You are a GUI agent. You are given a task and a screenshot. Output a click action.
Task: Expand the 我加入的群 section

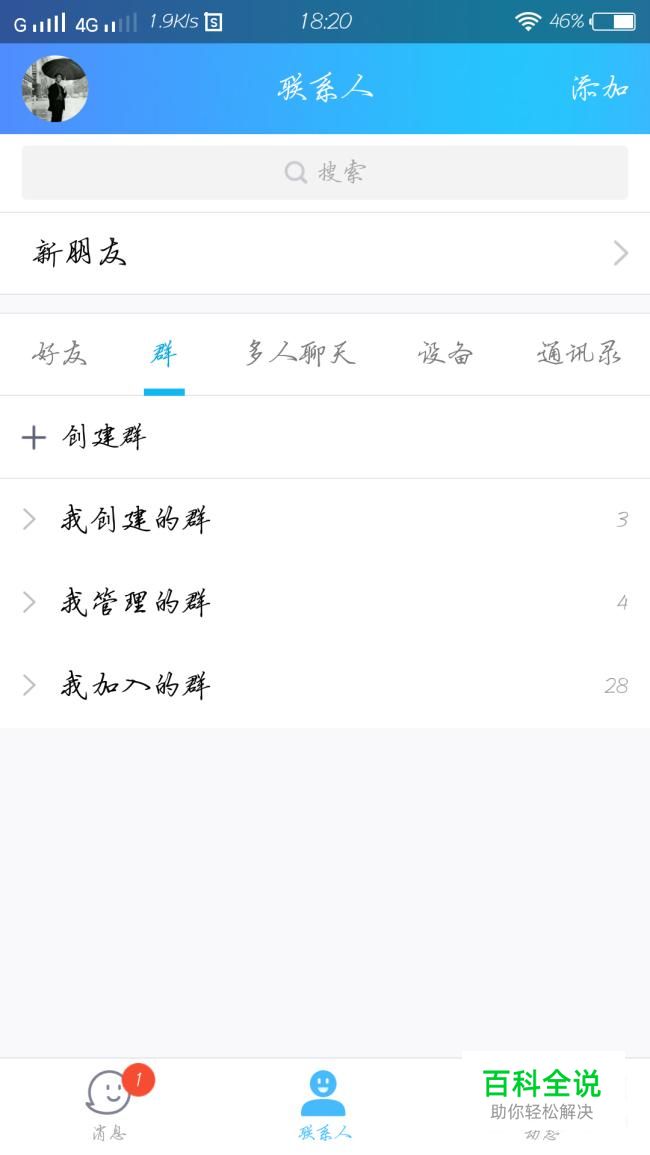tap(135, 685)
